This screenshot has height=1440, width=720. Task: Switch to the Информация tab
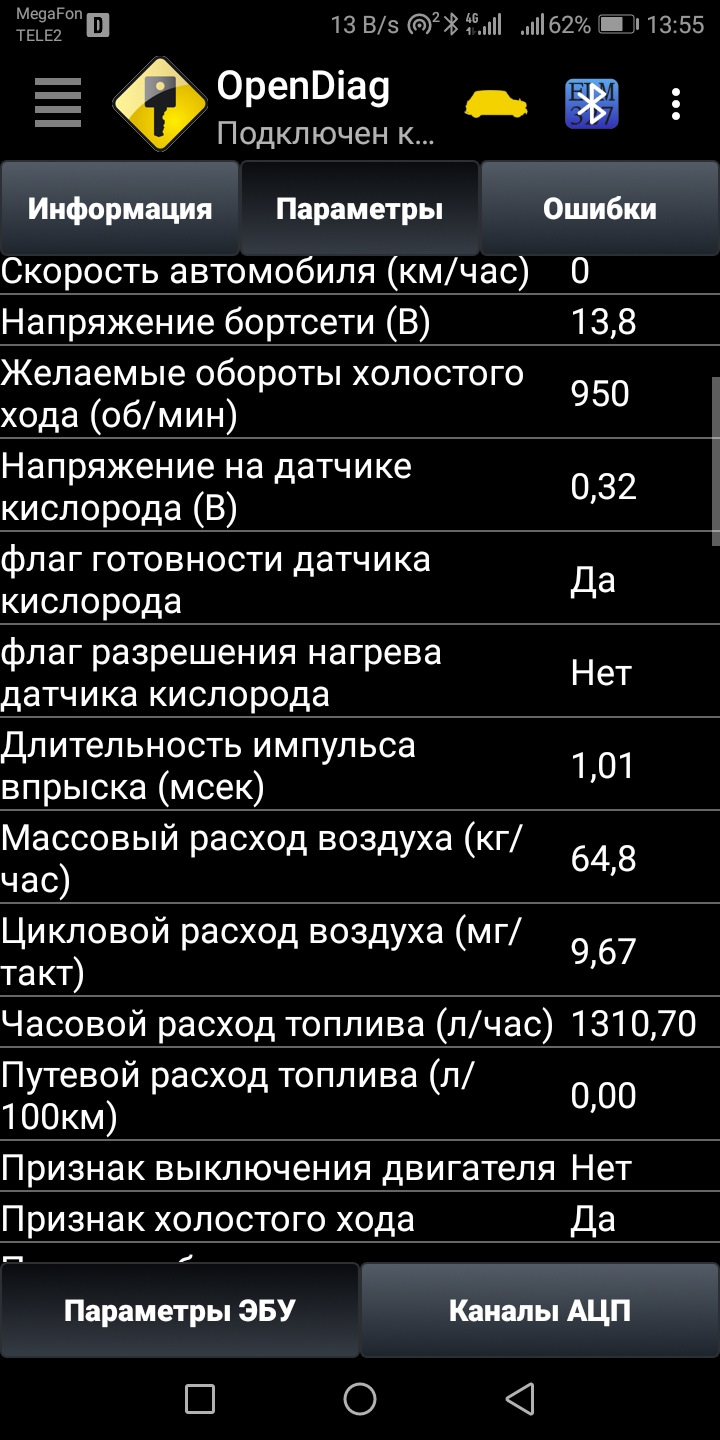pos(120,209)
